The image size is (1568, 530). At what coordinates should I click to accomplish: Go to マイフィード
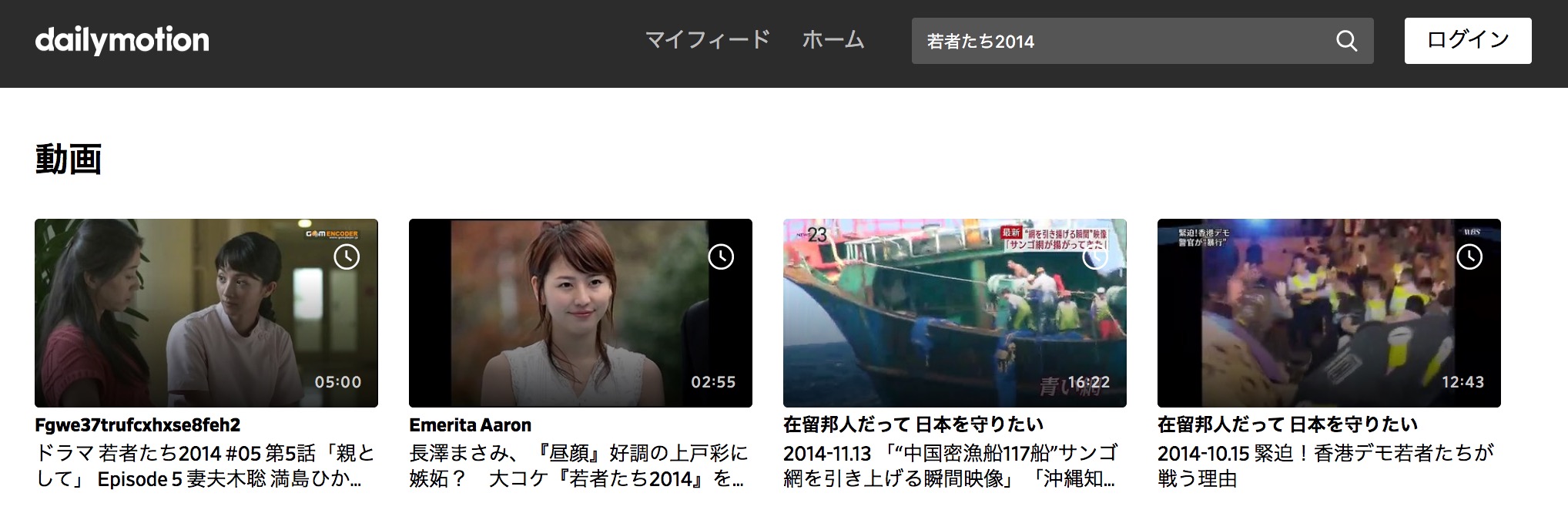click(707, 40)
